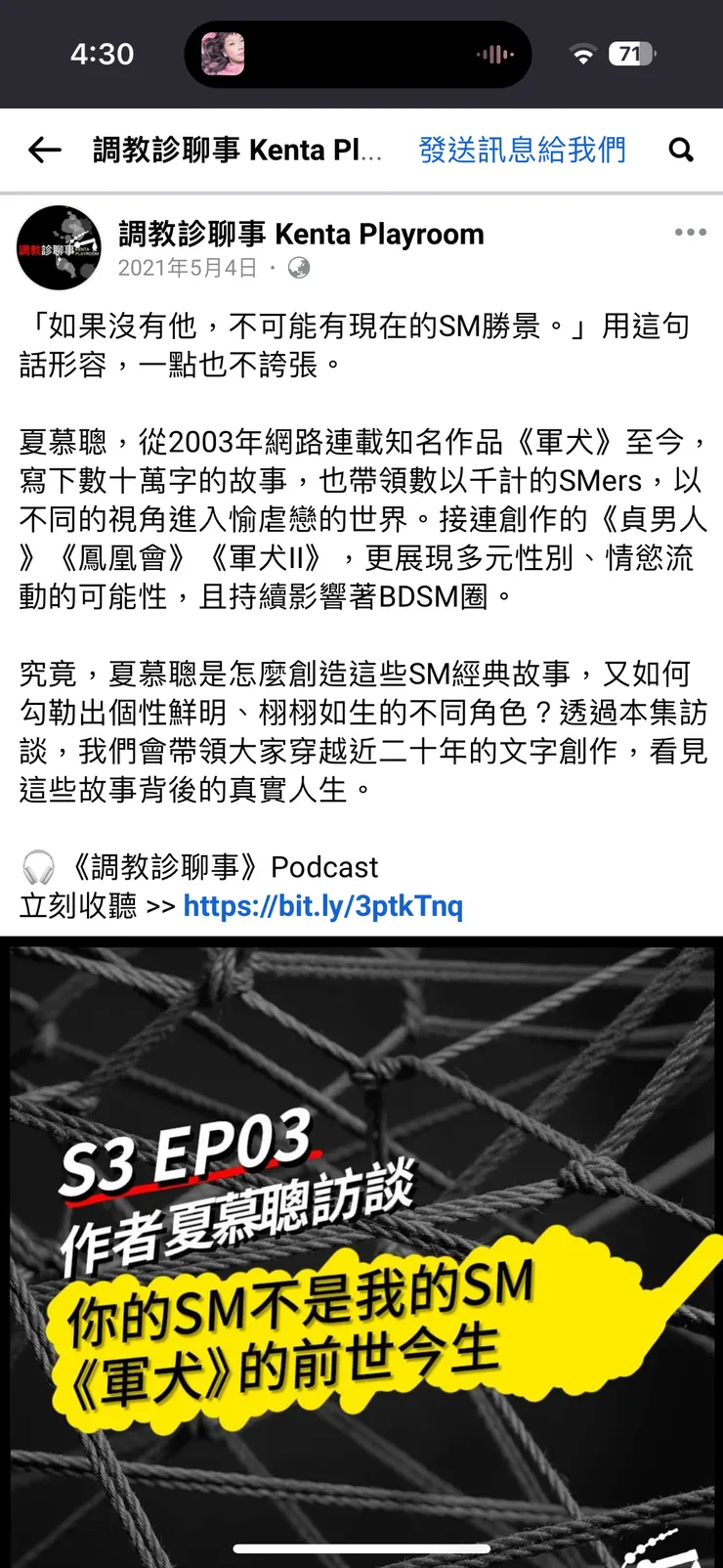This screenshot has width=723, height=1568.
Task: Tap the Dynamic Island audio activity
Action: 358,55
